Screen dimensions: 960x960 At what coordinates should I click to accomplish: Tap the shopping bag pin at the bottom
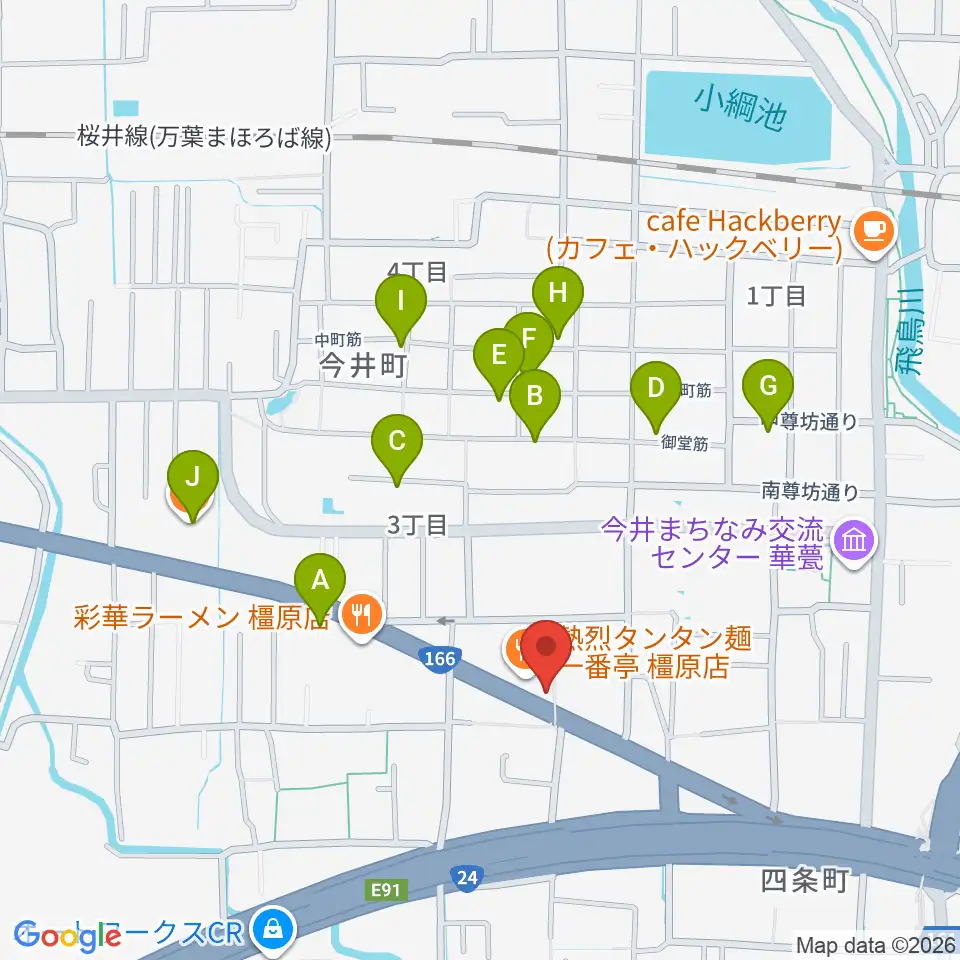click(274, 931)
